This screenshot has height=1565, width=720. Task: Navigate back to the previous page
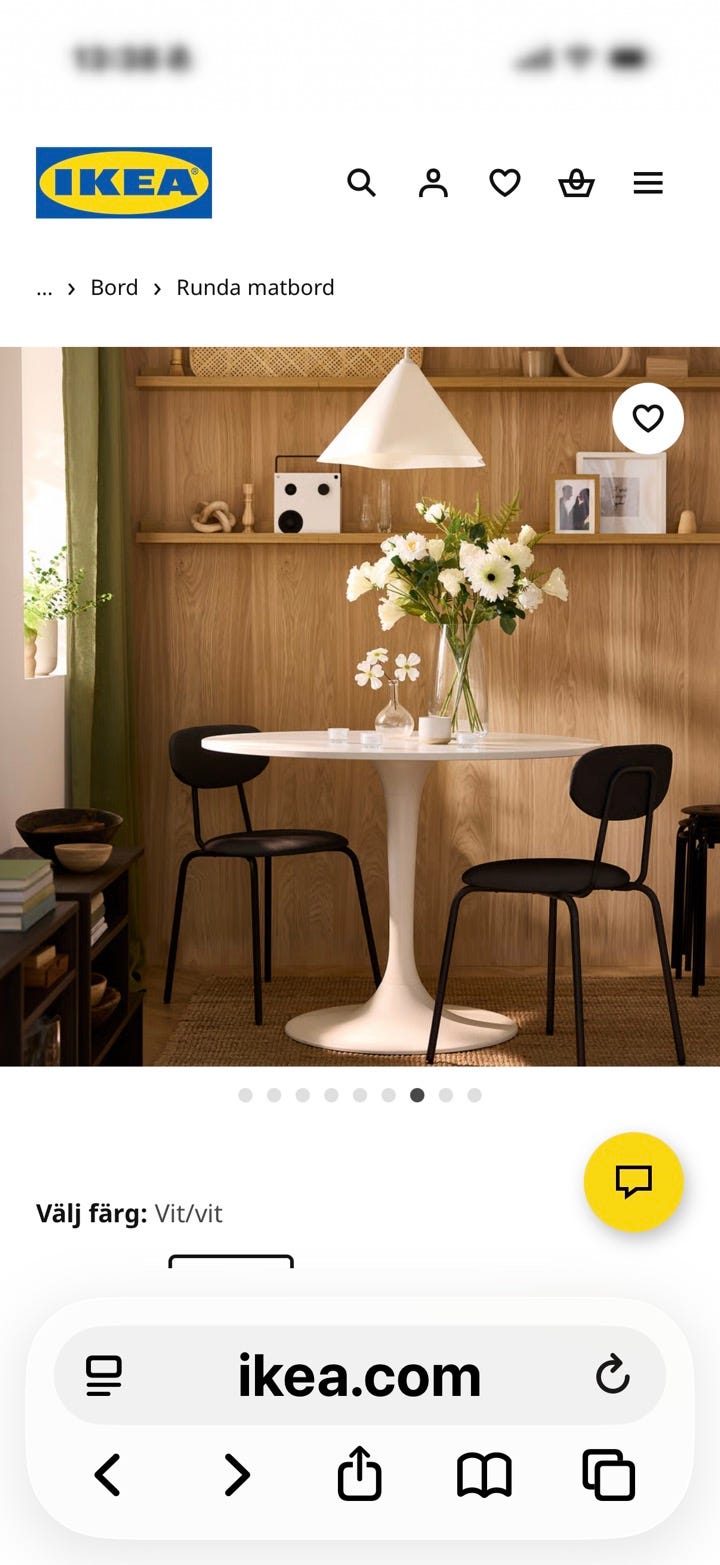[x=107, y=1474]
